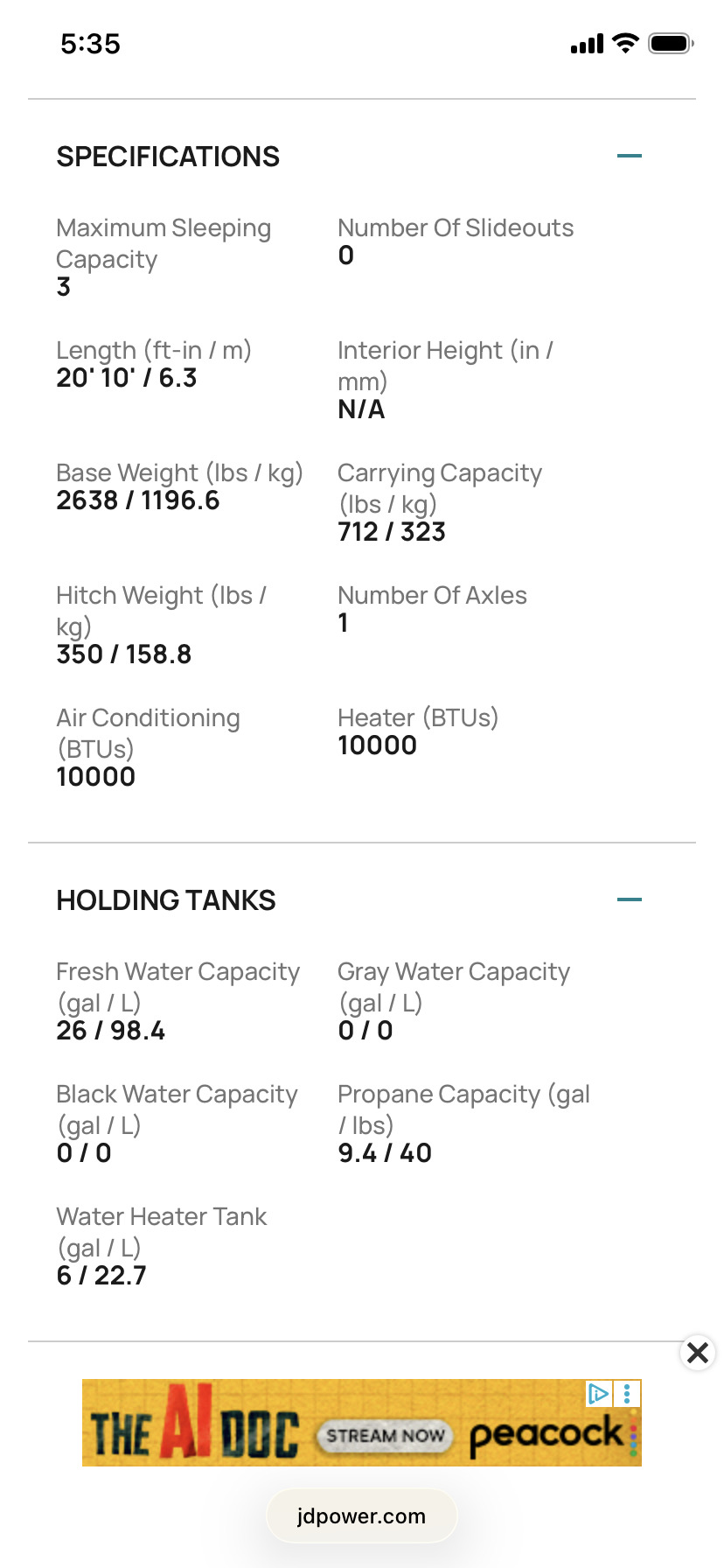
Task: Open the Peacock AI Doc ad banner
Action: (361, 1423)
